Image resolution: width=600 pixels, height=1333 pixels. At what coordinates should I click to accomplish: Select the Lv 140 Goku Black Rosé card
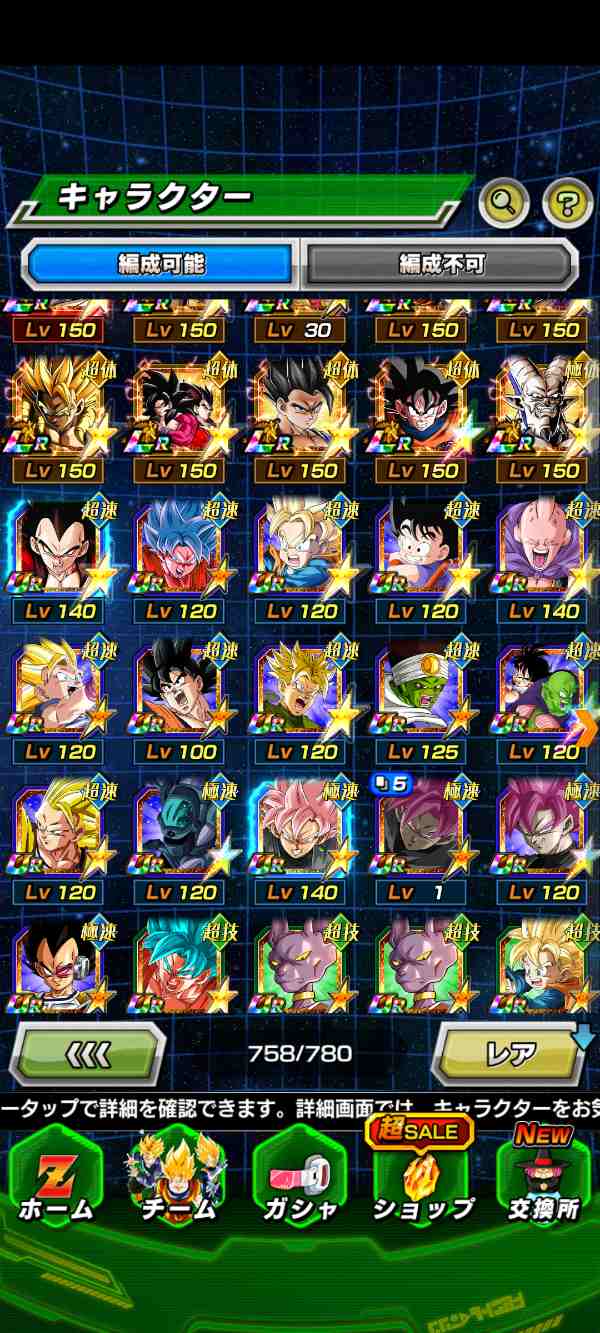click(300, 842)
